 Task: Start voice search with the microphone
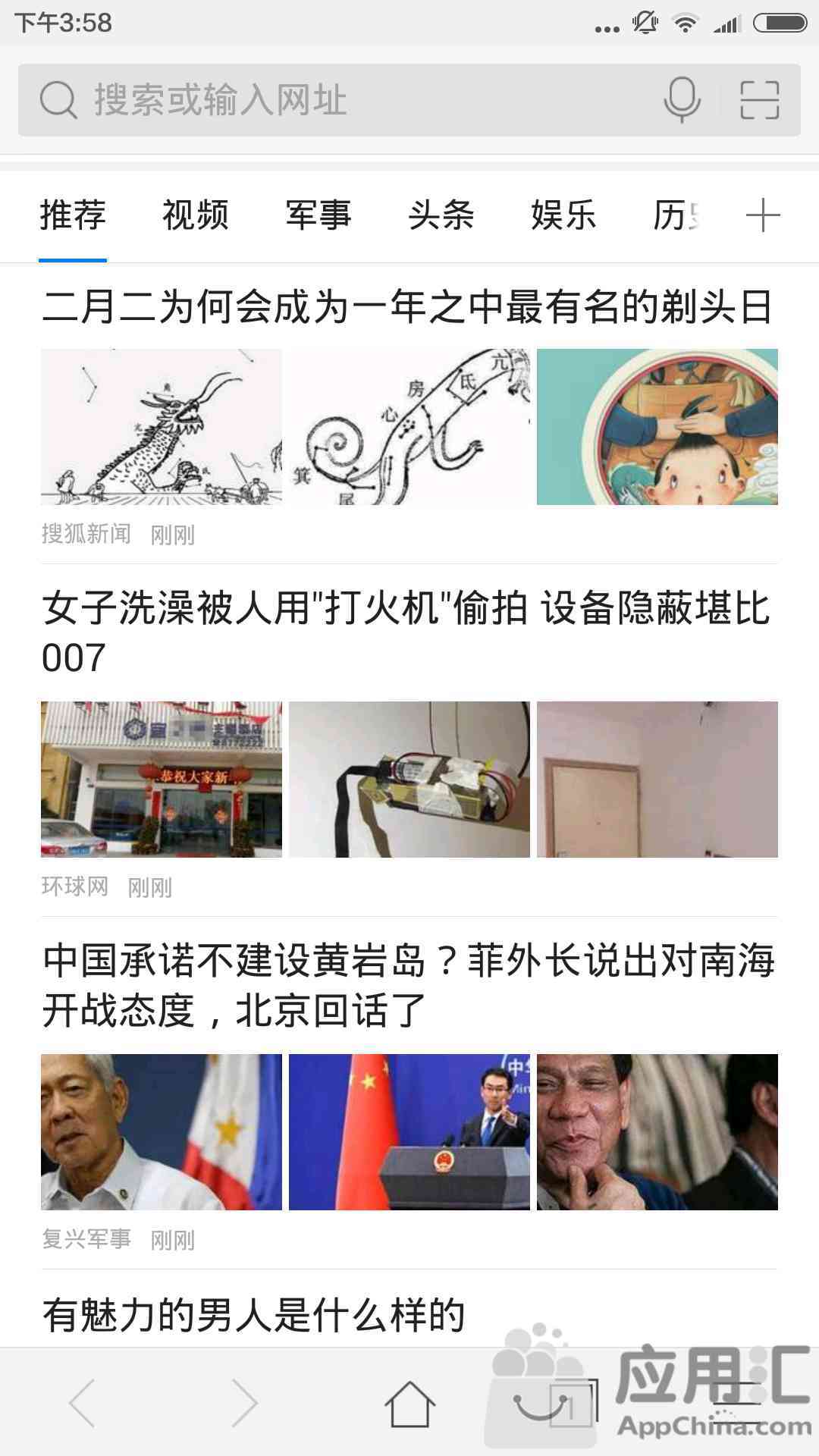682,100
